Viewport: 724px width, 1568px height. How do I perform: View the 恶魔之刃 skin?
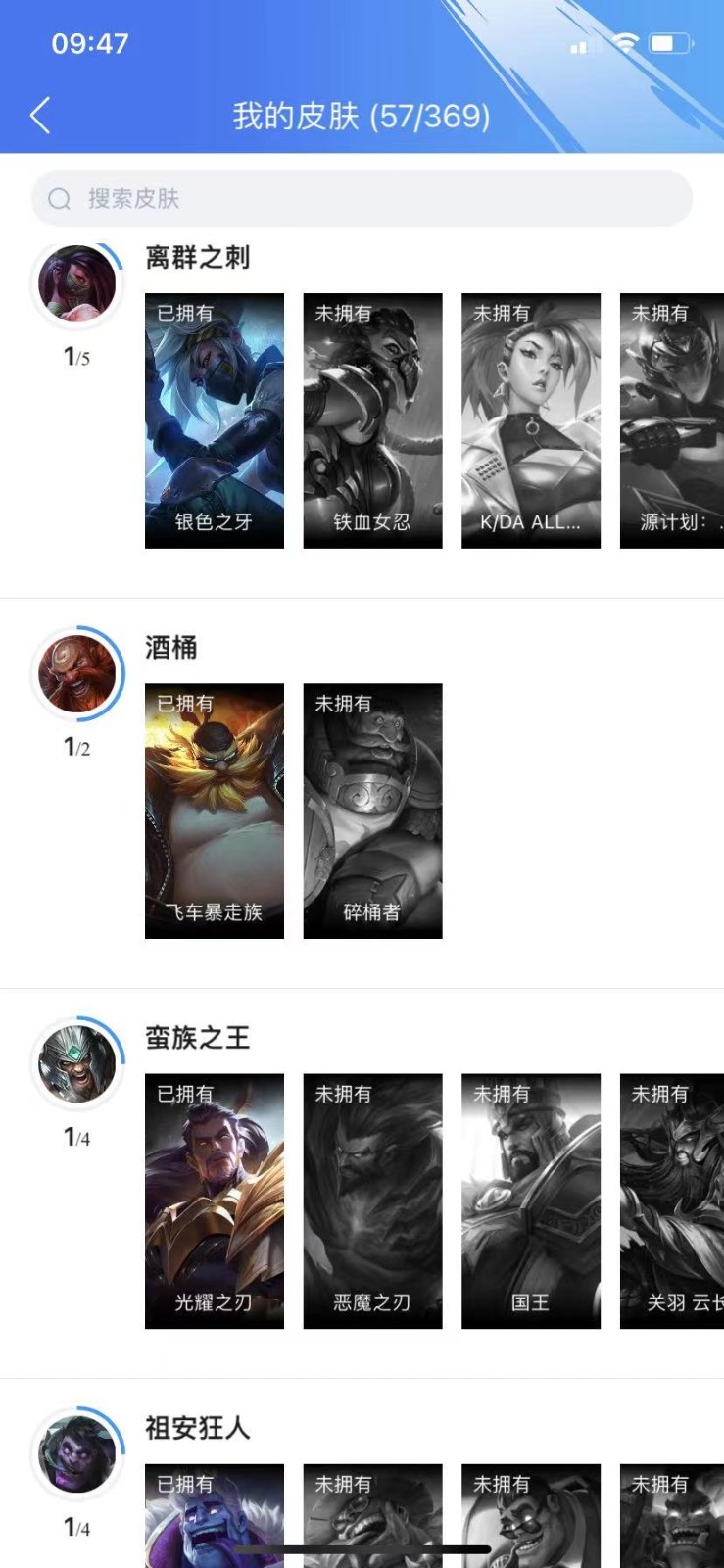(372, 1201)
